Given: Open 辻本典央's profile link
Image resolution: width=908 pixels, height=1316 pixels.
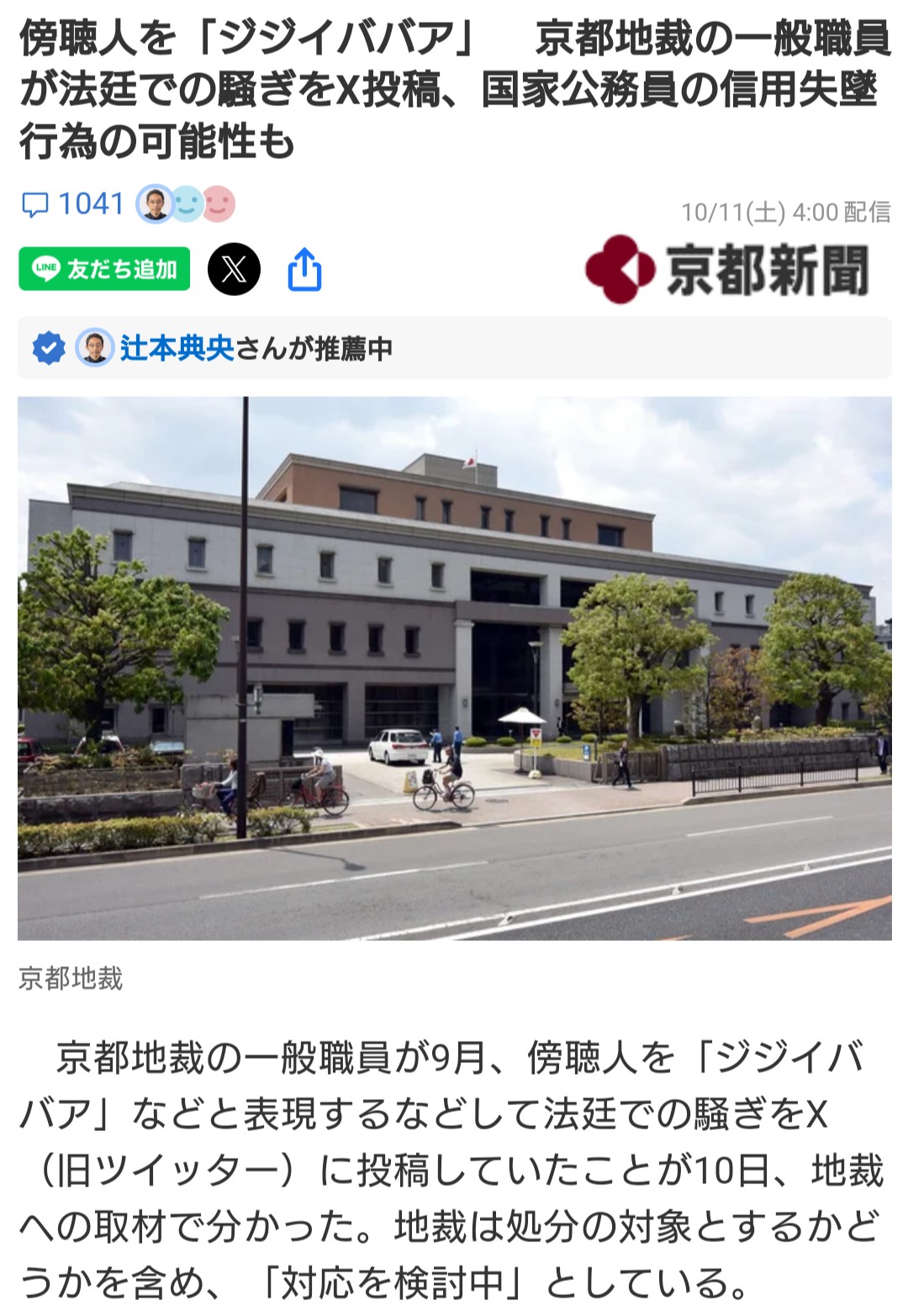Looking at the screenshot, I should [x=177, y=348].
